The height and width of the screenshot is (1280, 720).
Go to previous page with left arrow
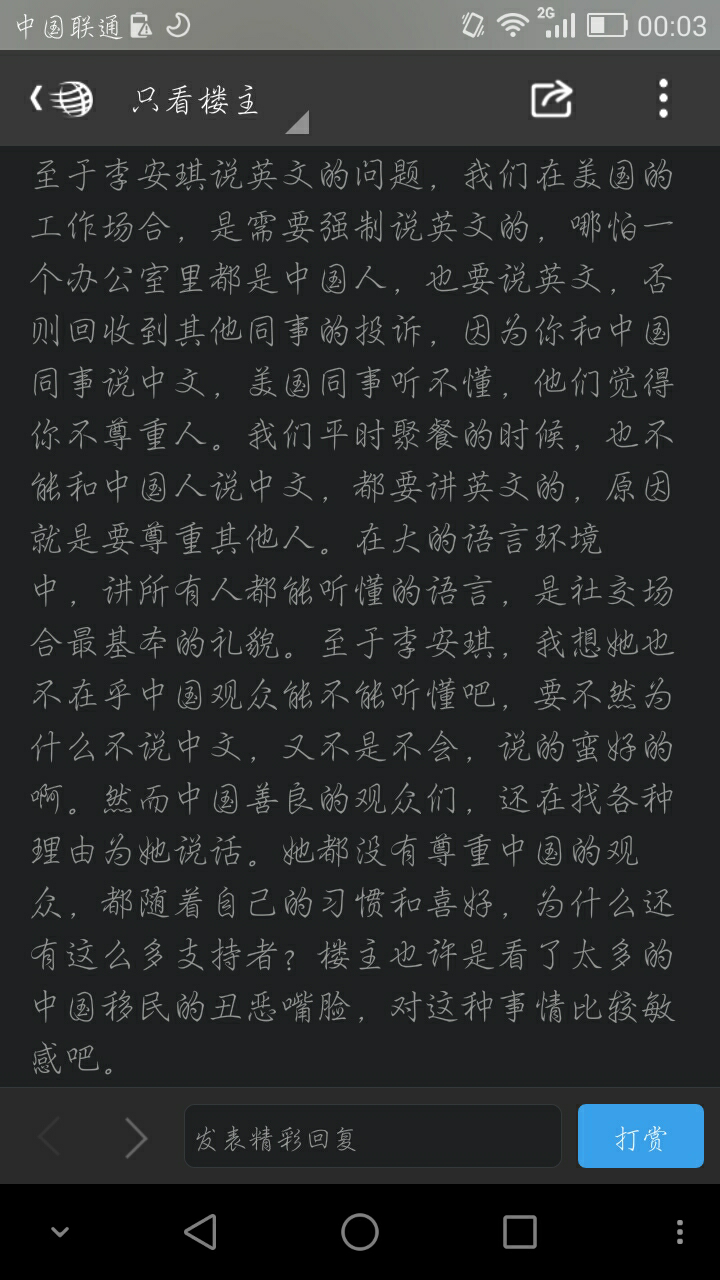47,1136
